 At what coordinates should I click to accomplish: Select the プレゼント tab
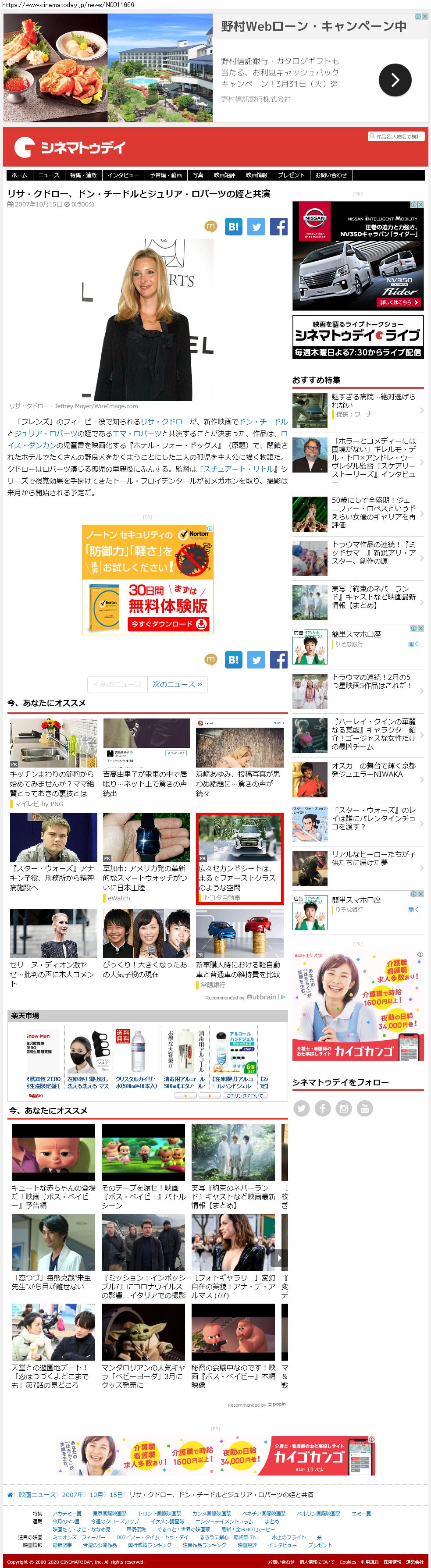point(291,175)
